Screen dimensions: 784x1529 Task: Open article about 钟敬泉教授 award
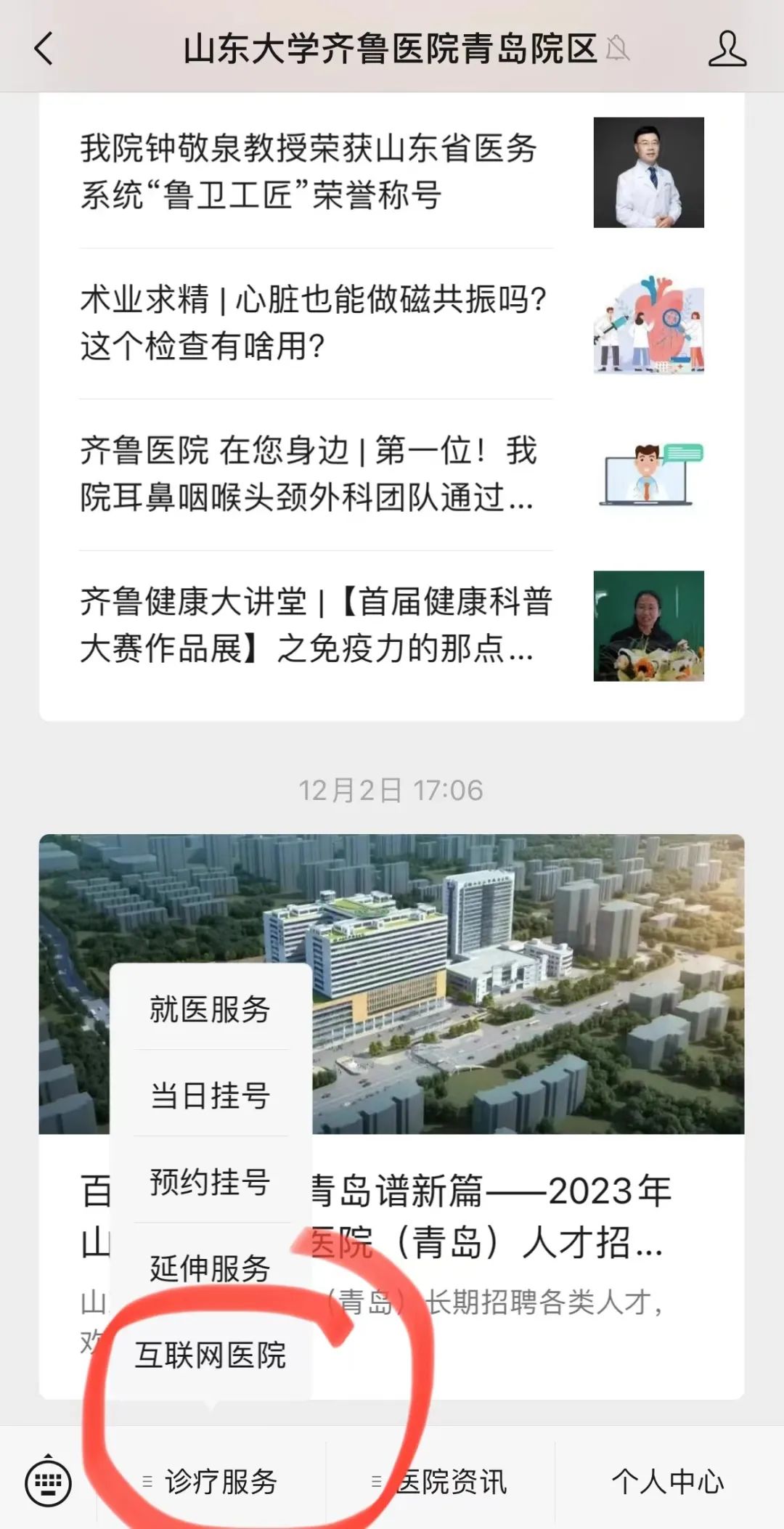pyautogui.click(x=309, y=172)
